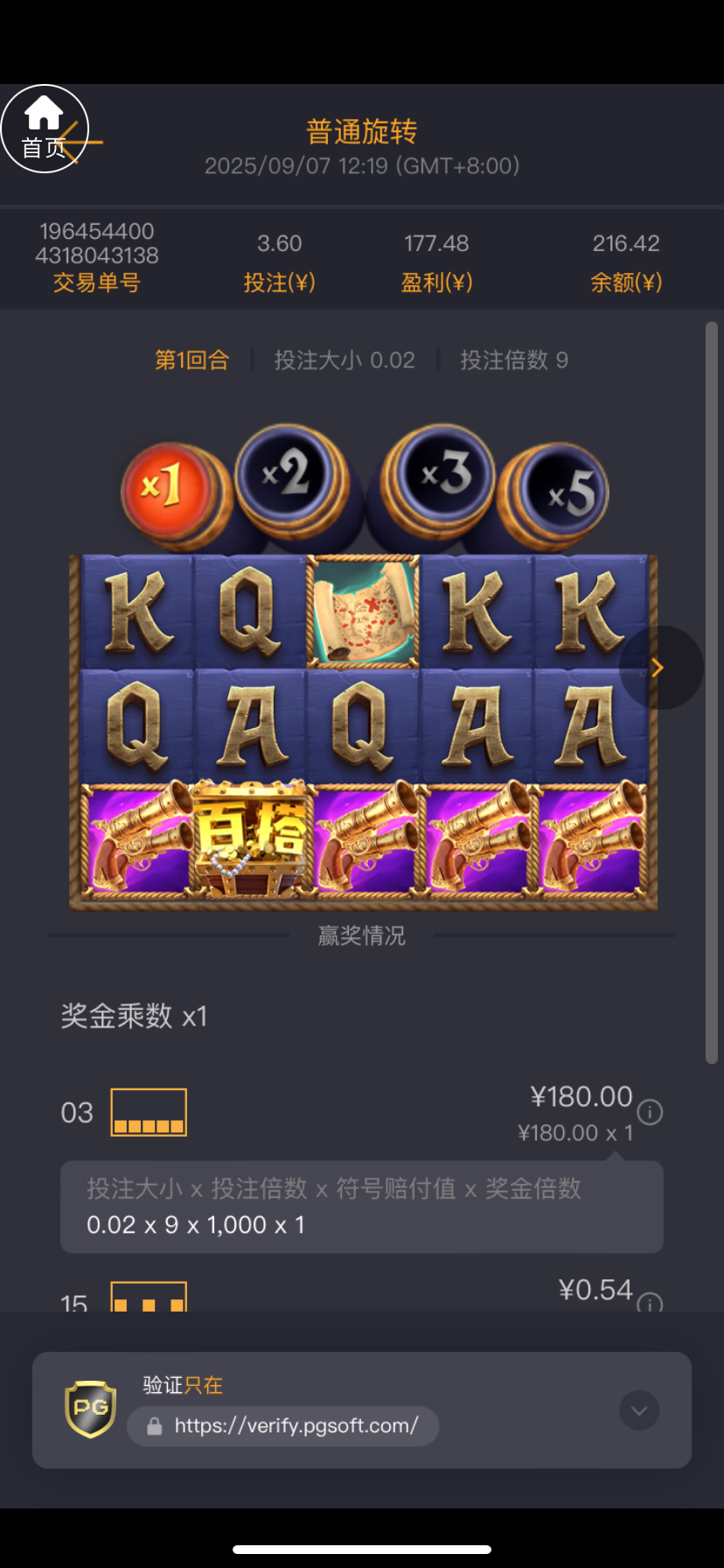Screen dimensions: 724x1568
Task: Tap the 首页 home button
Action: 44,129
